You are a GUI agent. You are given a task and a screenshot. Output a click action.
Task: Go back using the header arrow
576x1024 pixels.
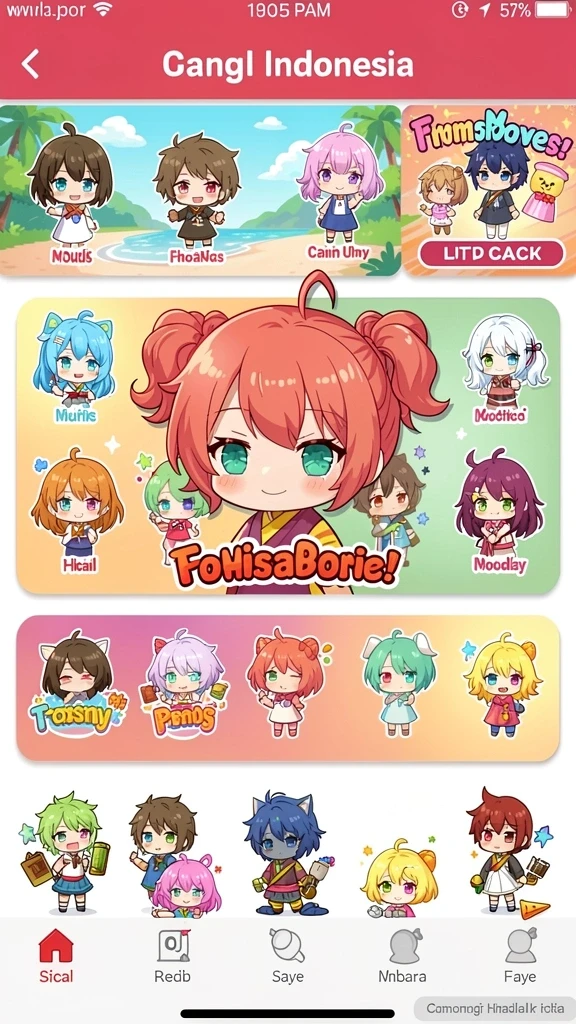pyautogui.click(x=30, y=65)
